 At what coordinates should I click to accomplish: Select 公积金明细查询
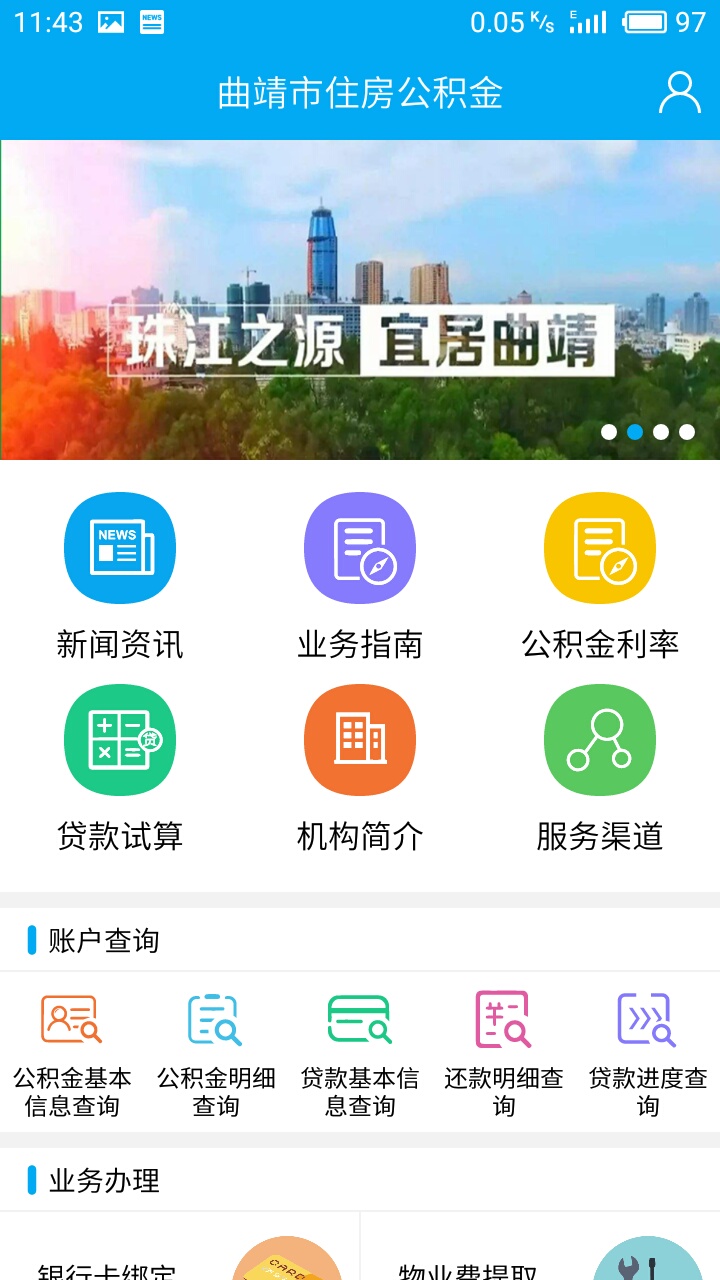click(x=216, y=1050)
